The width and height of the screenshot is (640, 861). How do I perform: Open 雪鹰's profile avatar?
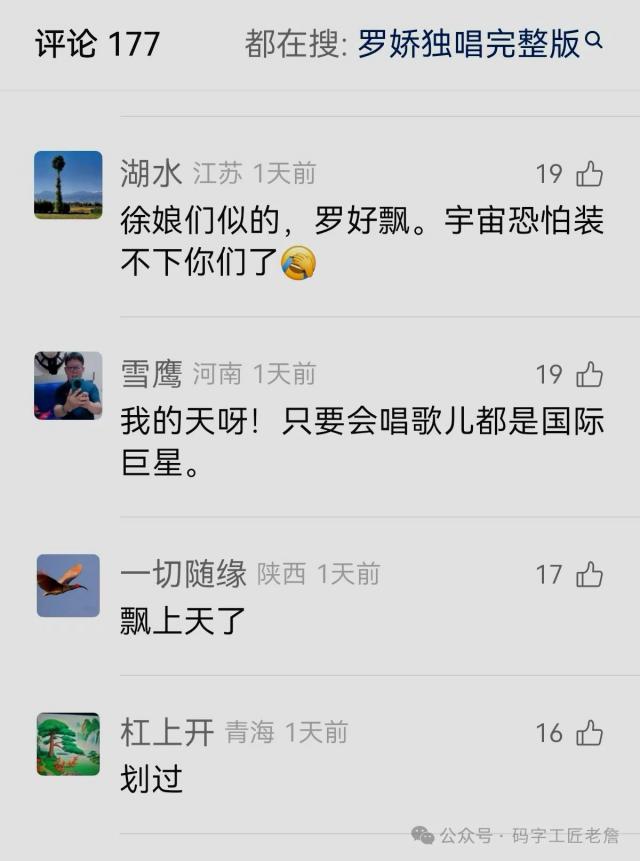[x=68, y=385]
